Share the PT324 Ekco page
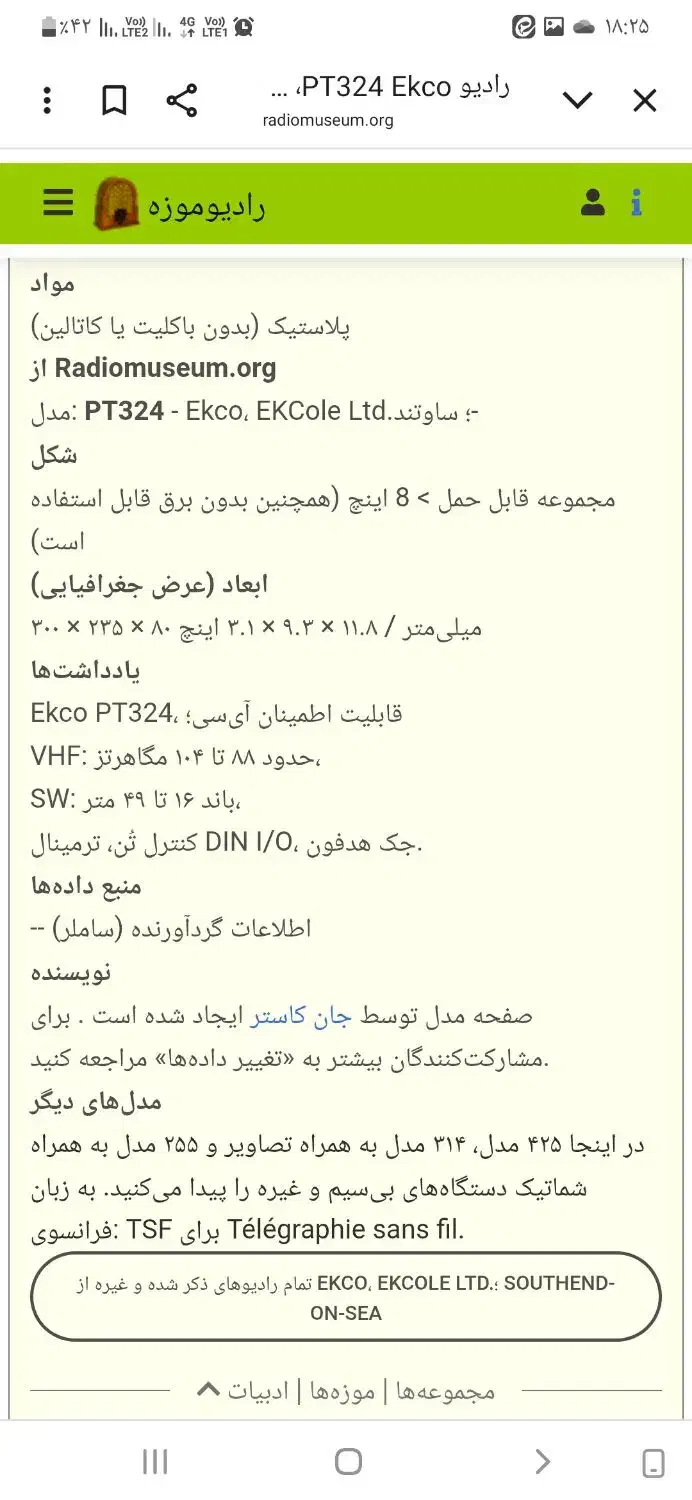 pos(181,101)
